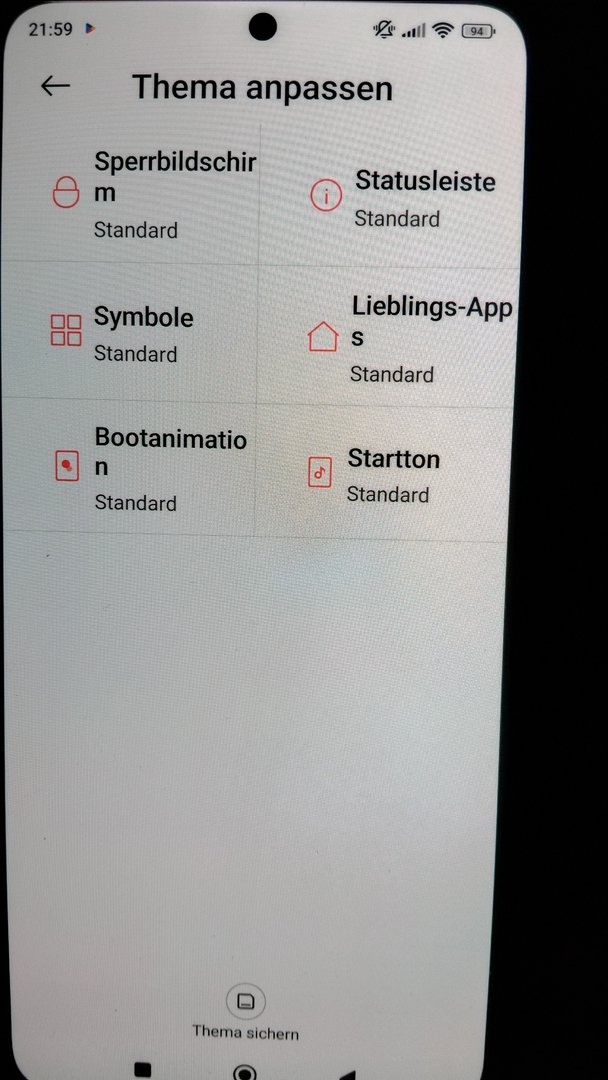Tap the system home button
Viewport: 608px width, 1080px height.
244,1072
